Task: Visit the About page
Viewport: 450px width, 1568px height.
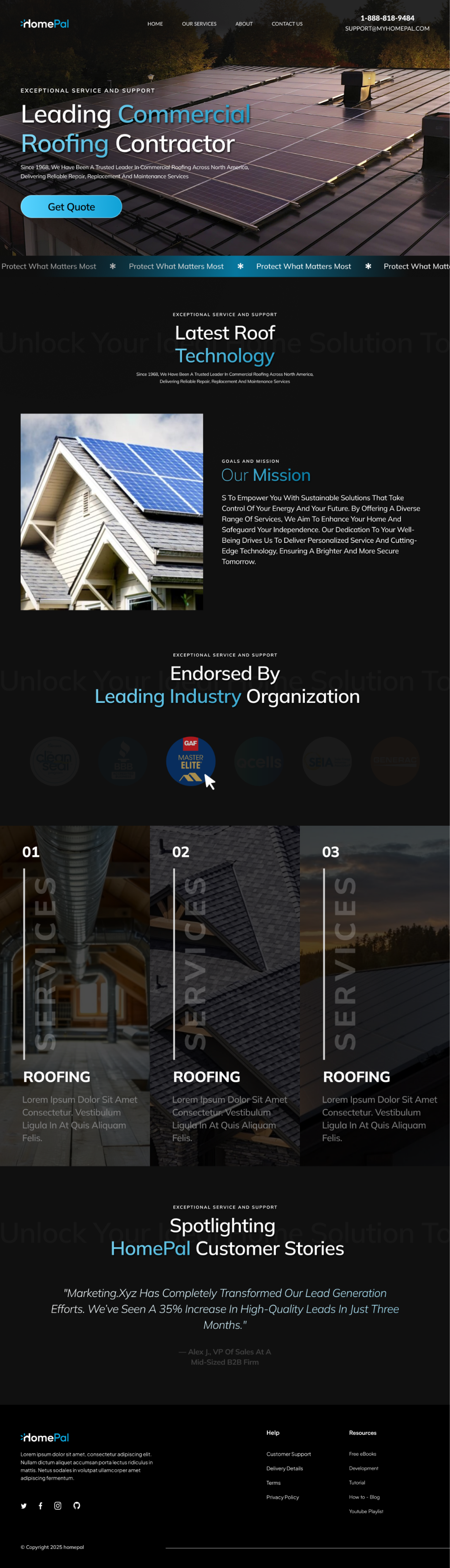Action: point(244,24)
